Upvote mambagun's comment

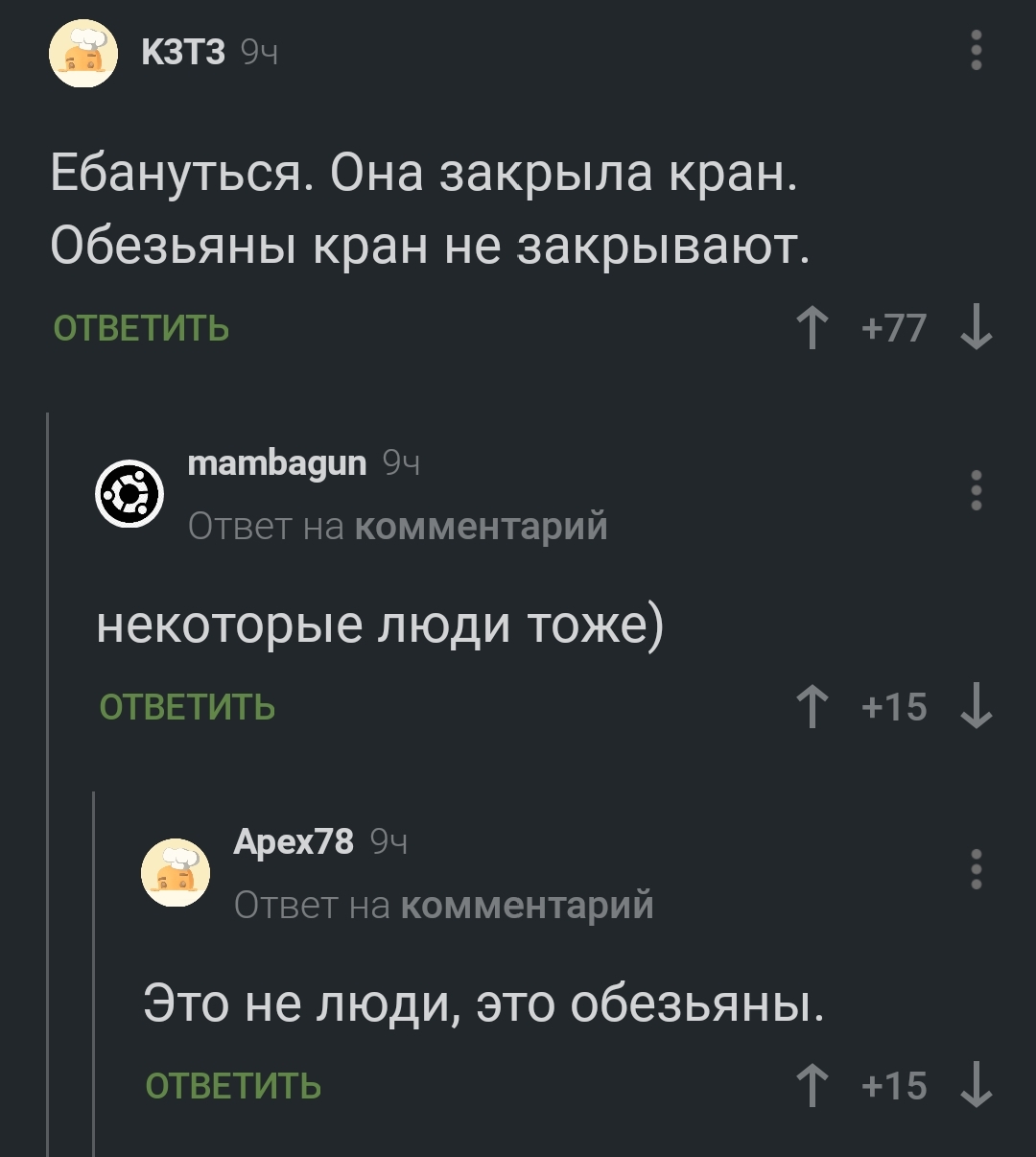point(812,707)
